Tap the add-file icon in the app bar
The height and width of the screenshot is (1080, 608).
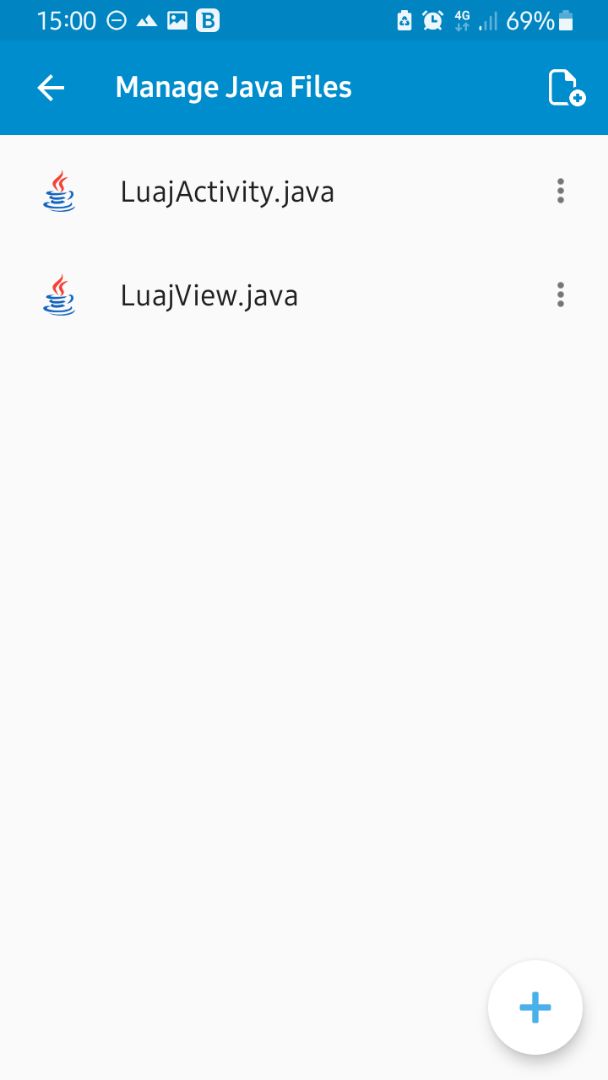[x=567, y=87]
